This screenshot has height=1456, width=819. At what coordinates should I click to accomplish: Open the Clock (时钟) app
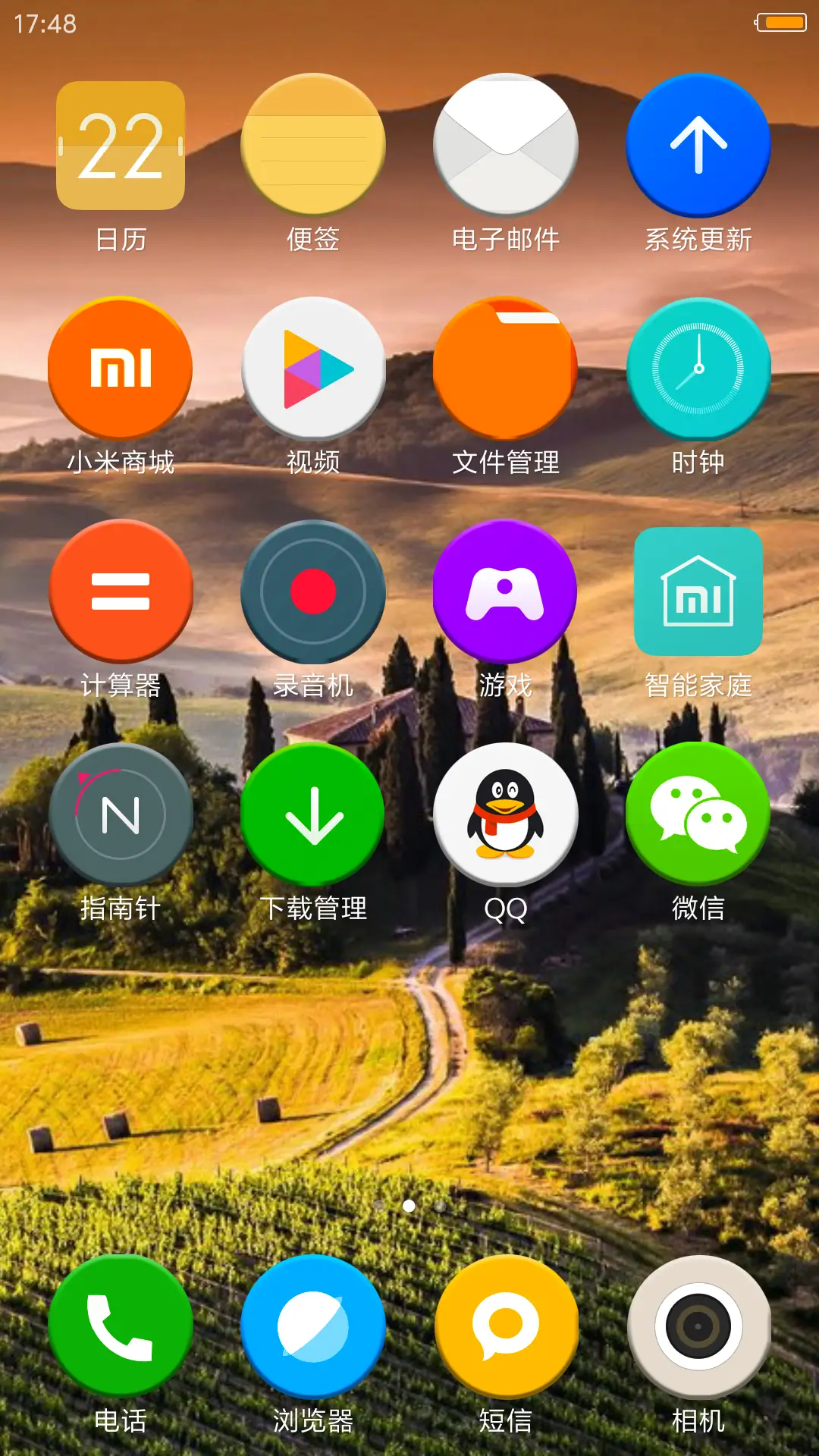click(x=698, y=369)
